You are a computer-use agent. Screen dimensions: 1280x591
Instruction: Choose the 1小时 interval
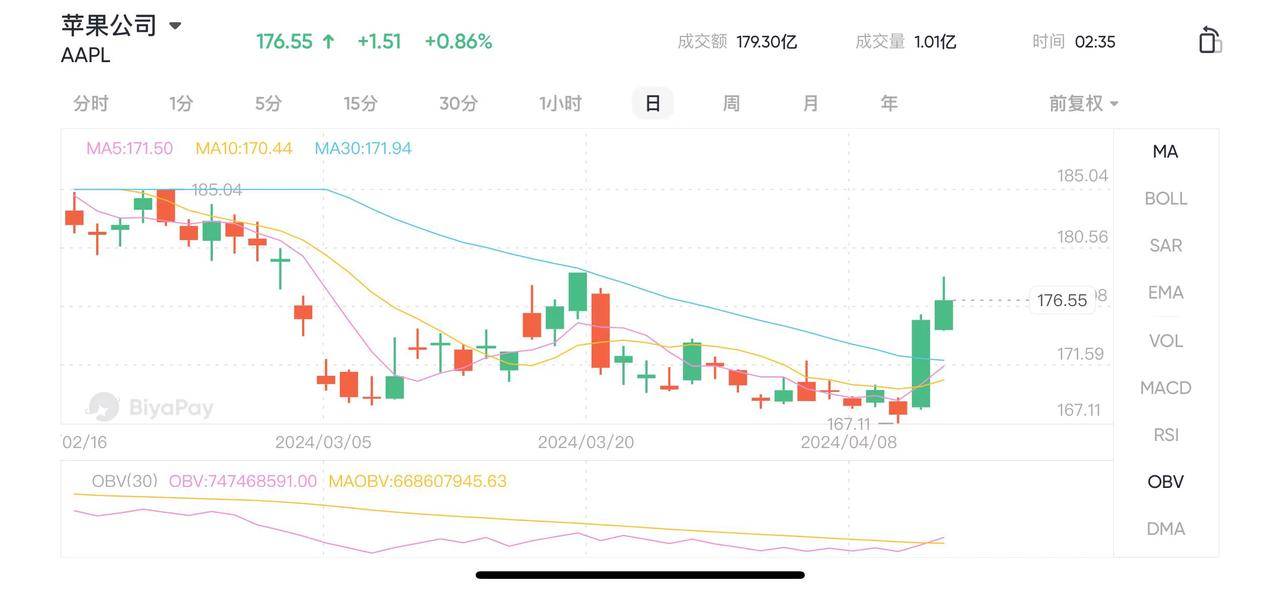[560, 103]
